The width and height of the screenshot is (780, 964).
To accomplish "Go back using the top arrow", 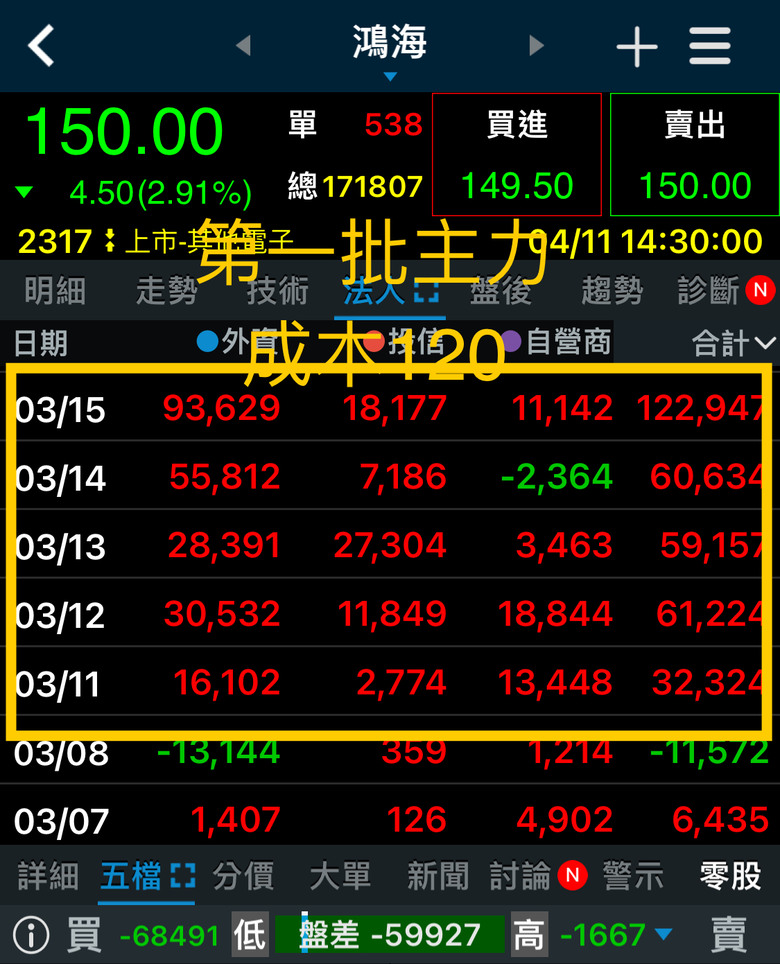I will (41, 46).
